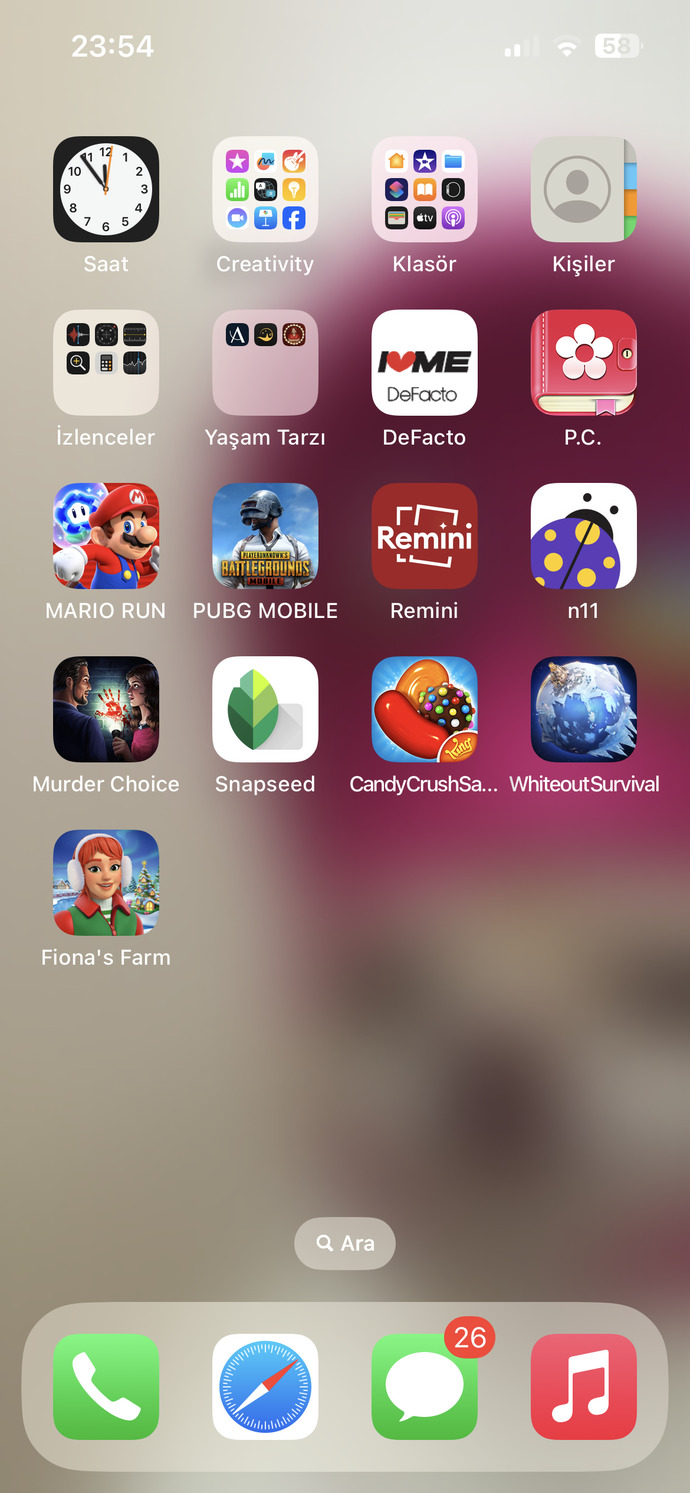Screen dimensions: 690x1493
Task: Open the n11 shopping app
Action: [584, 536]
